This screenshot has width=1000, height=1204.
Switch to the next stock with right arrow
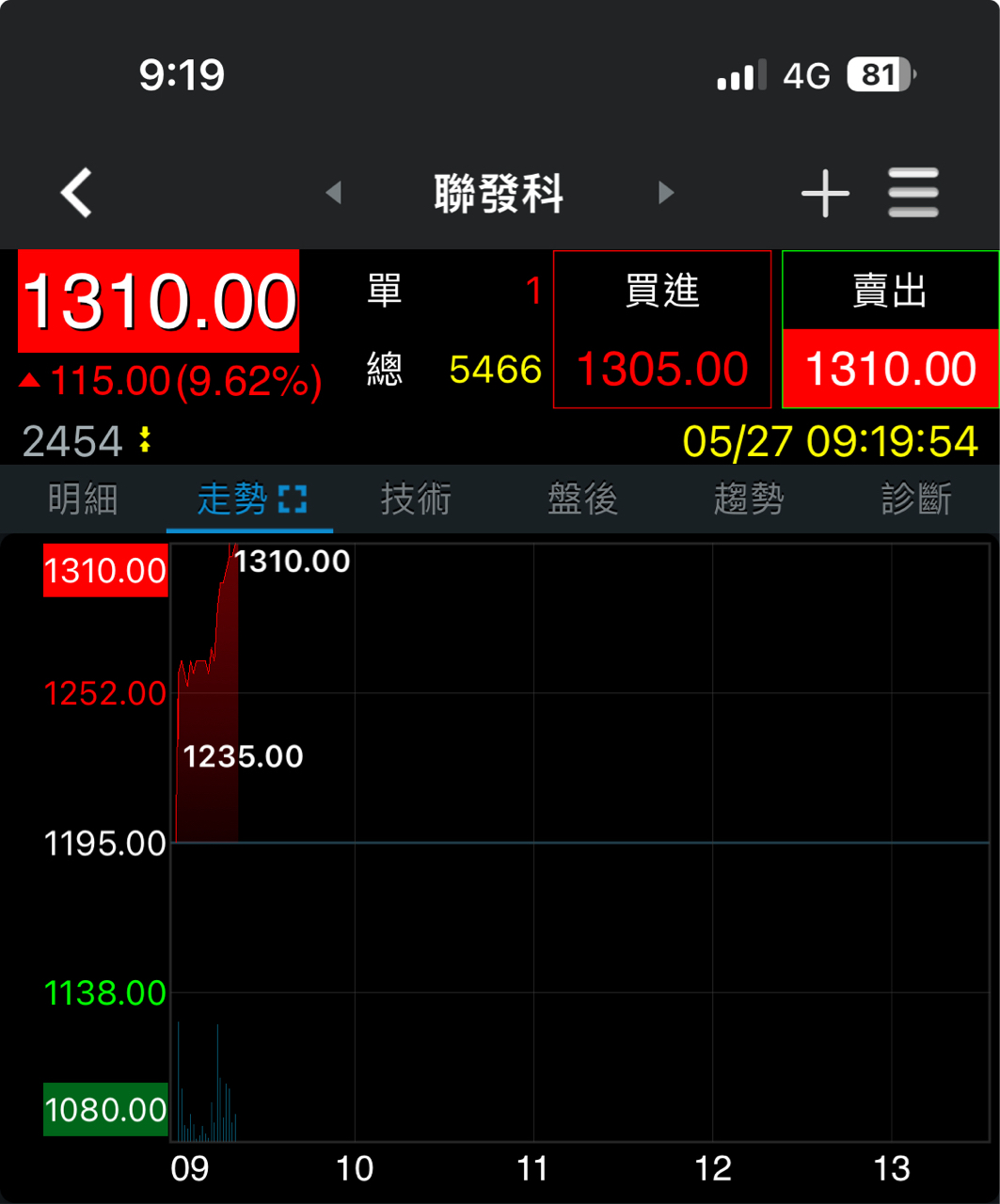coord(666,193)
